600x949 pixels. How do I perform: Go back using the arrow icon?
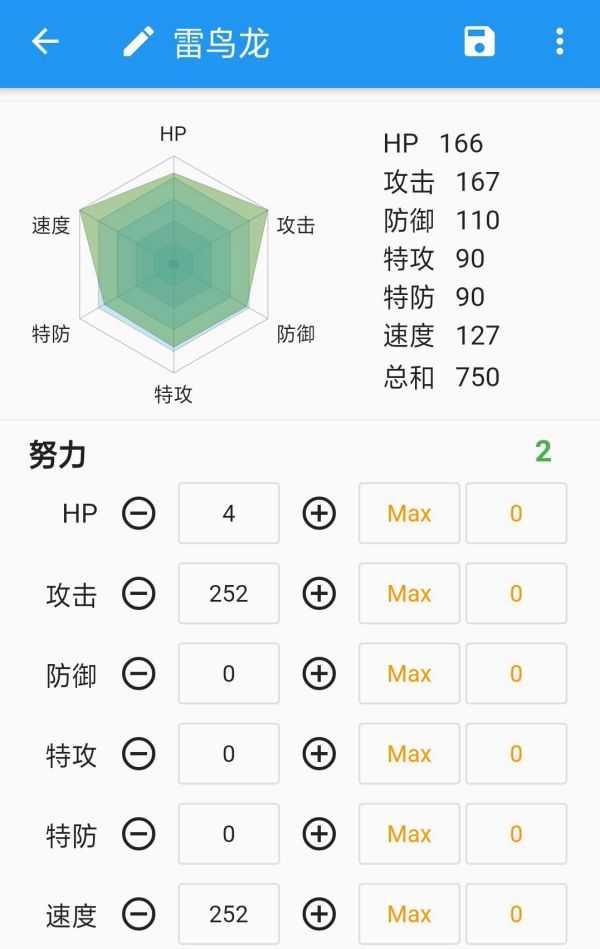click(45, 42)
